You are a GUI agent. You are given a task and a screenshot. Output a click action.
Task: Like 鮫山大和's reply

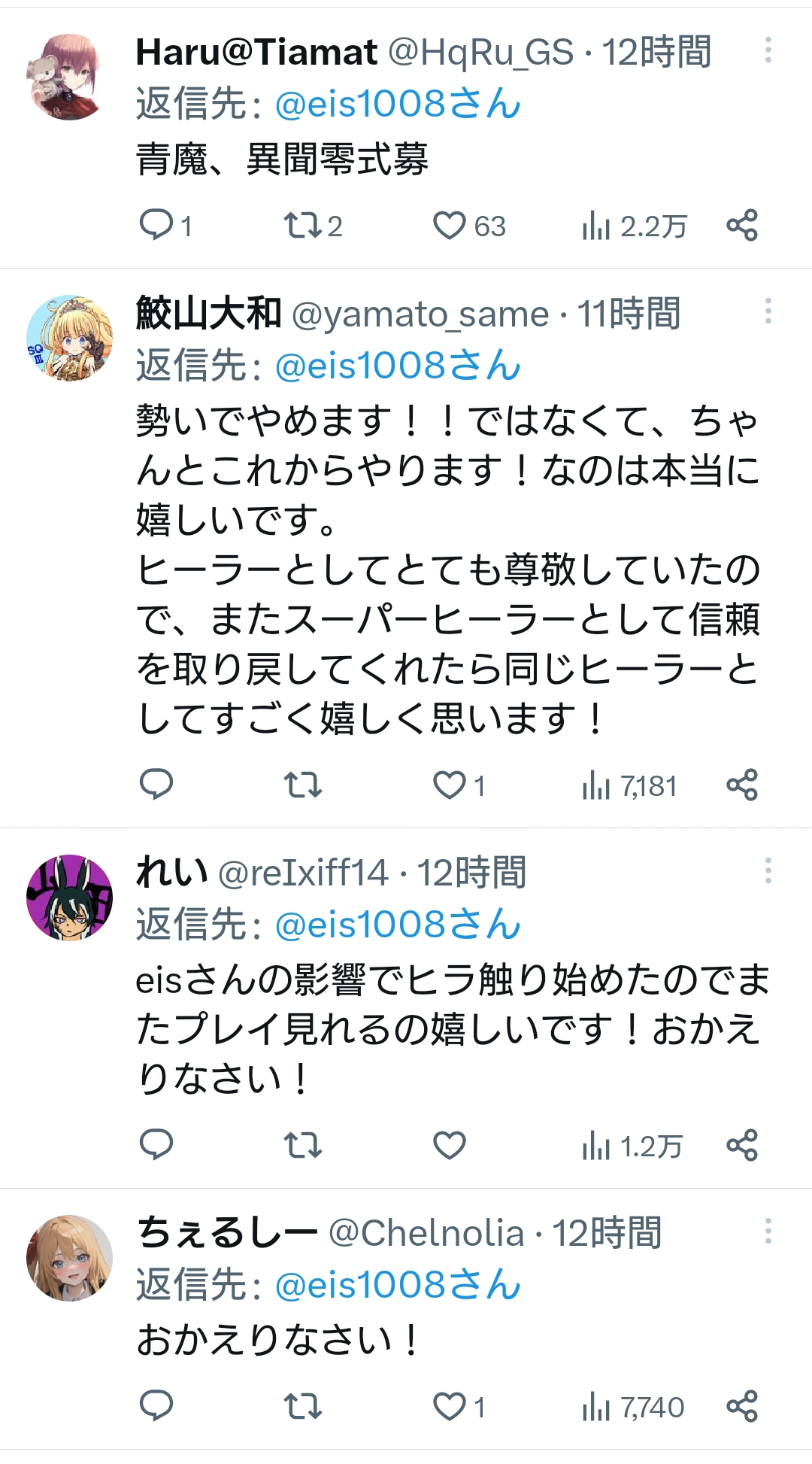[450, 785]
